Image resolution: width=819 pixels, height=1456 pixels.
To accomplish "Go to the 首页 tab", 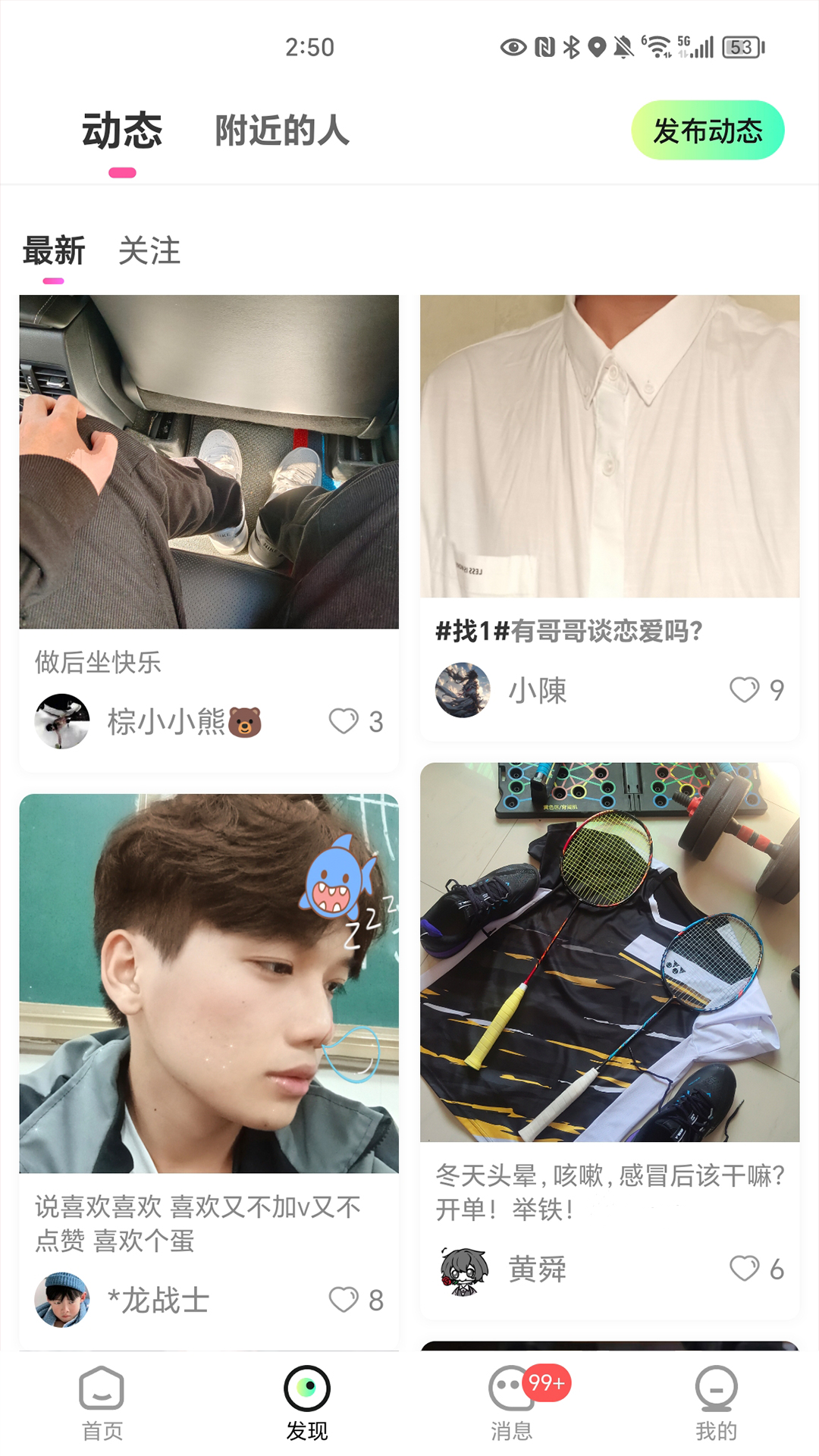I will point(102,1403).
